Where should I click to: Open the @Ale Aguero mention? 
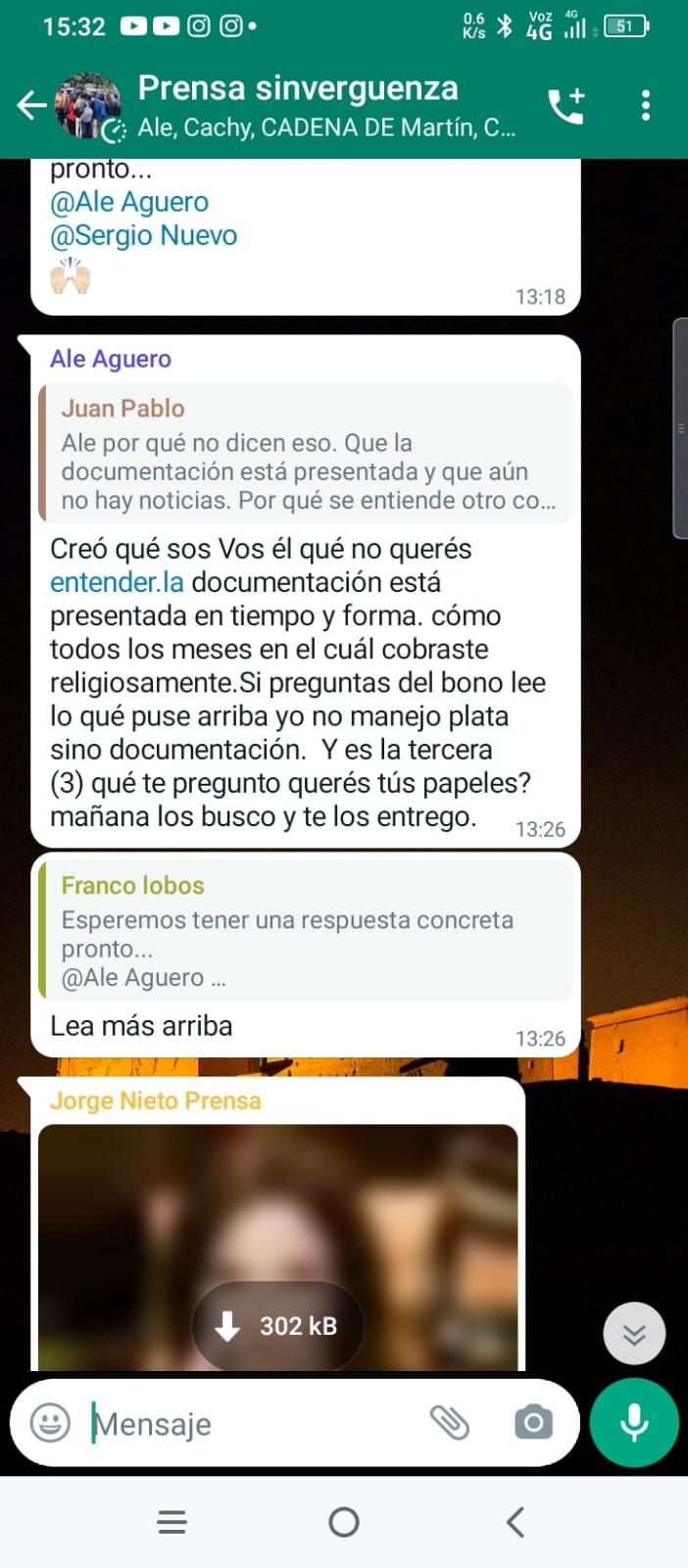129,202
